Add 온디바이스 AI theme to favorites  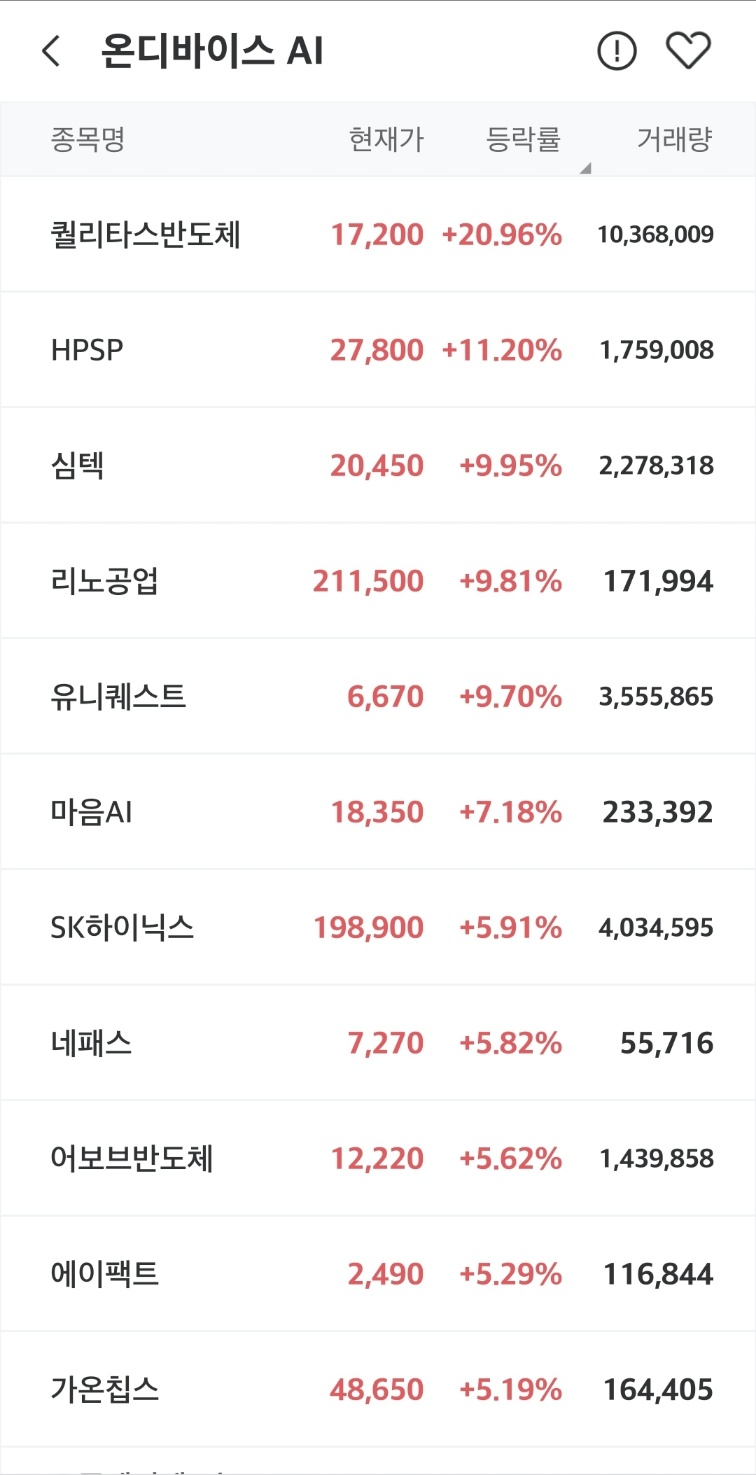click(x=688, y=51)
